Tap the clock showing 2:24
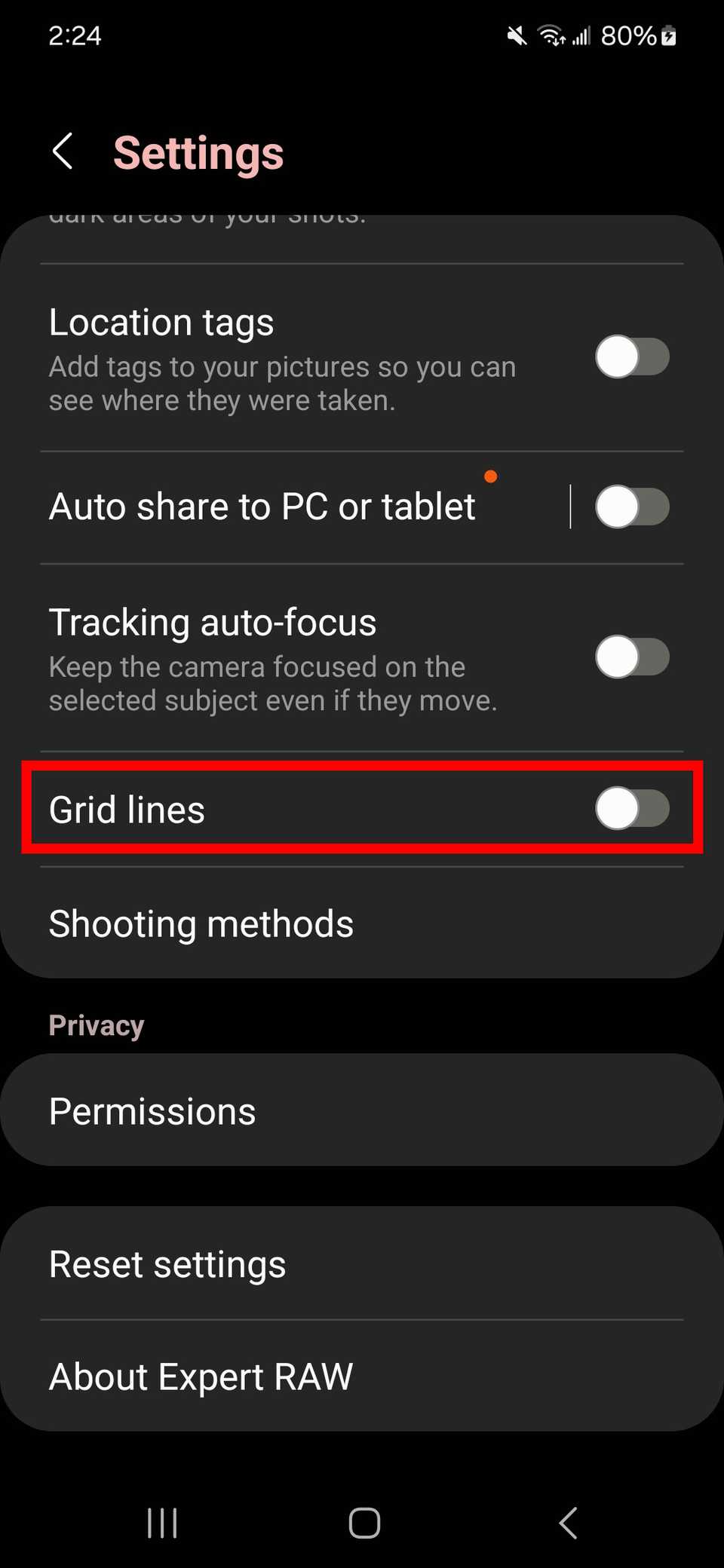 tap(75, 35)
